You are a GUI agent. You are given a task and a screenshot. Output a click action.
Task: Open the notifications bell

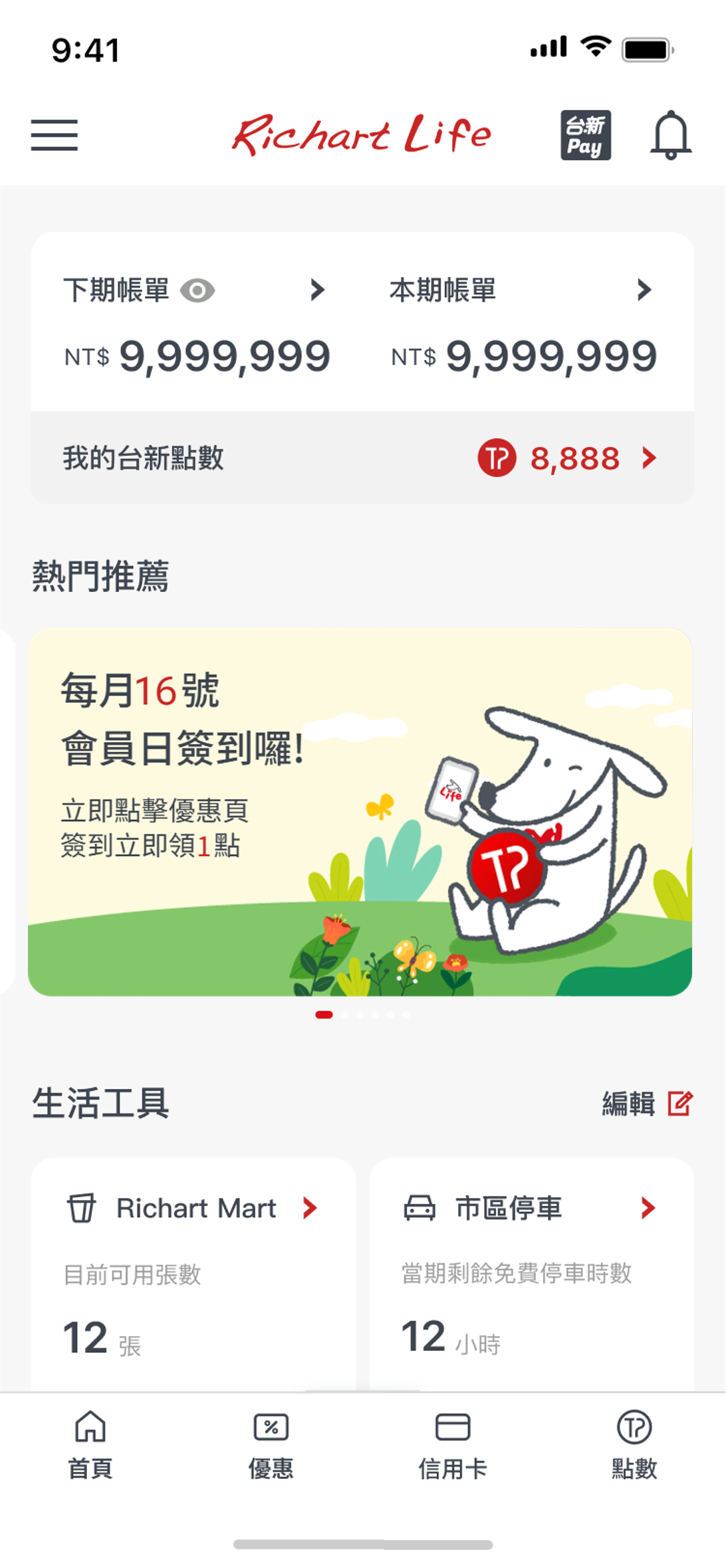pyautogui.click(x=670, y=135)
